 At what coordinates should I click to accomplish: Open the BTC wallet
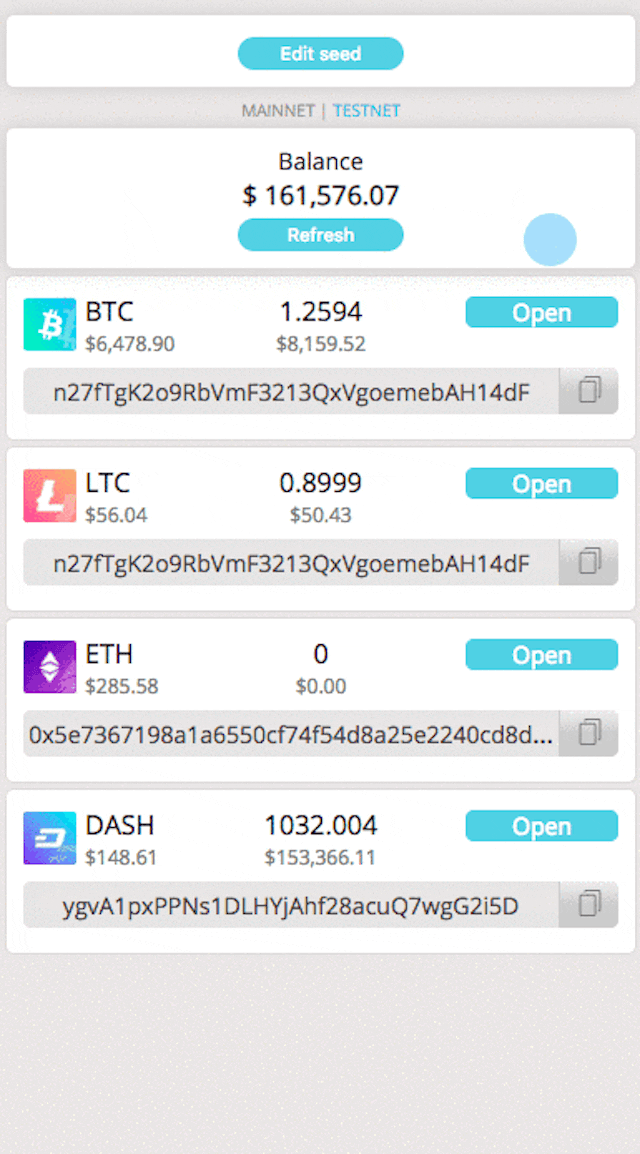click(x=541, y=313)
